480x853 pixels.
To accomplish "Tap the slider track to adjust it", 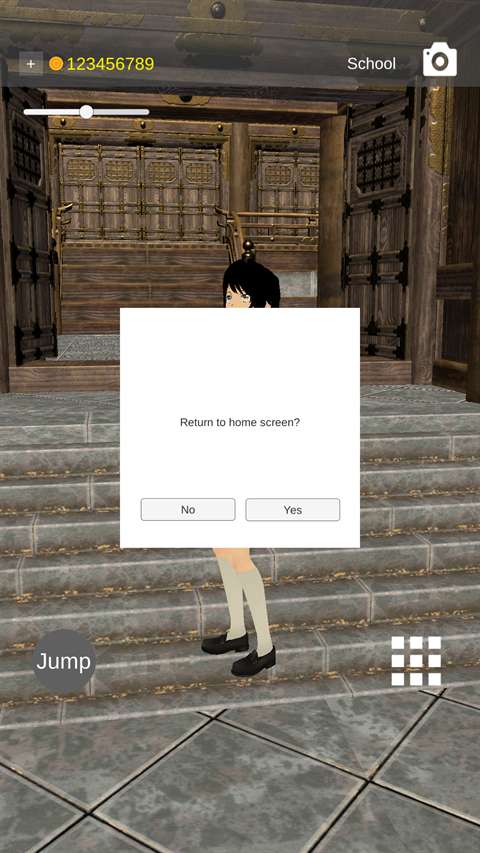I will click(x=86, y=112).
